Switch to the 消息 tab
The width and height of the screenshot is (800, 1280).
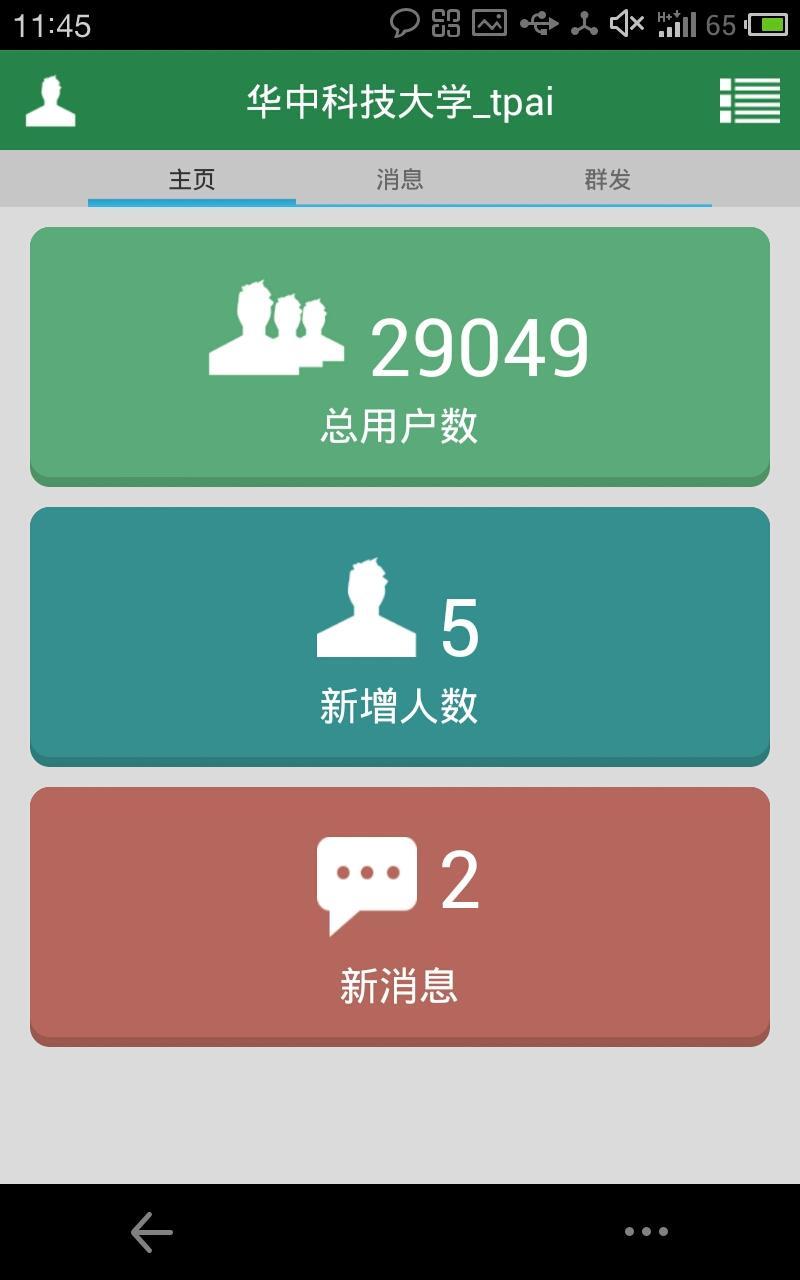pyautogui.click(x=400, y=178)
